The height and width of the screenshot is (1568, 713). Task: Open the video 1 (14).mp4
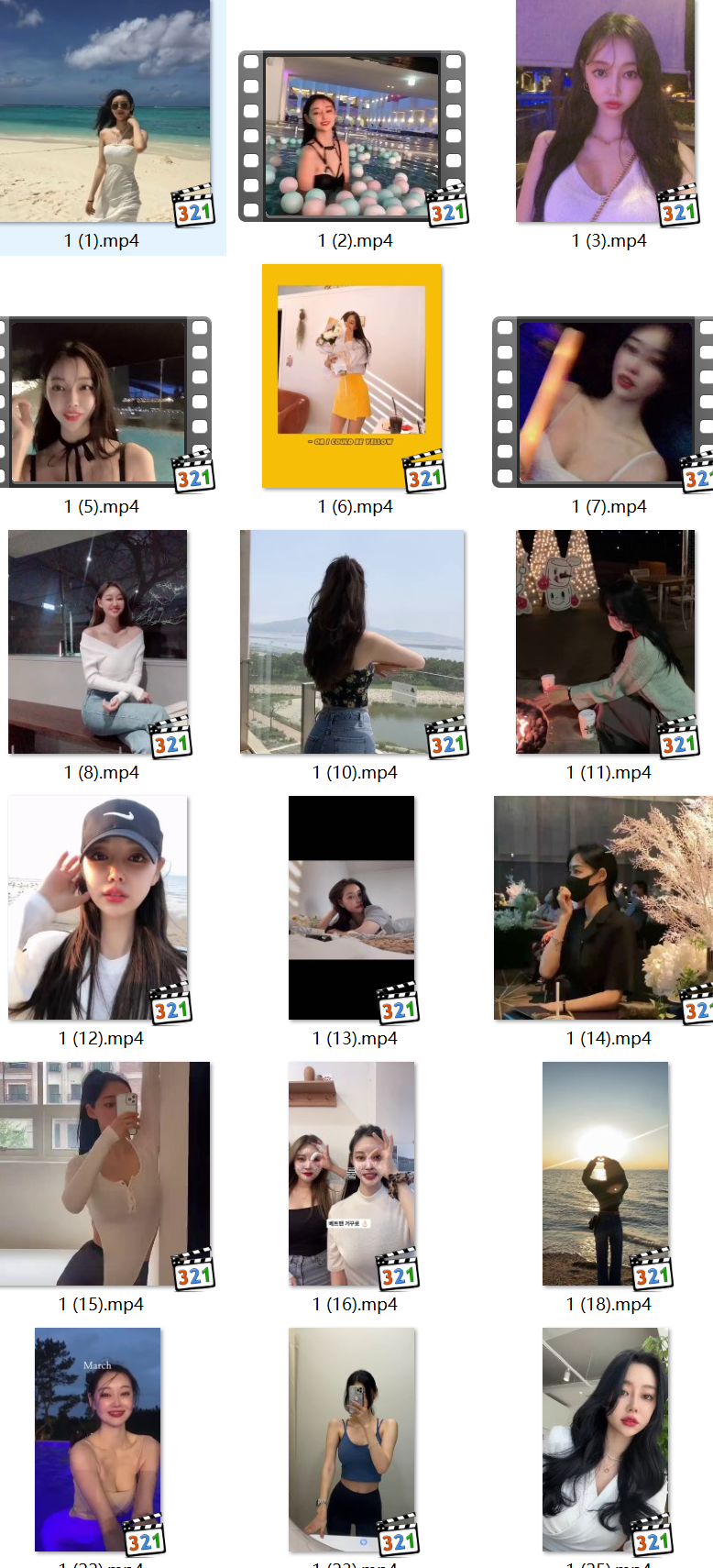[x=605, y=908]
